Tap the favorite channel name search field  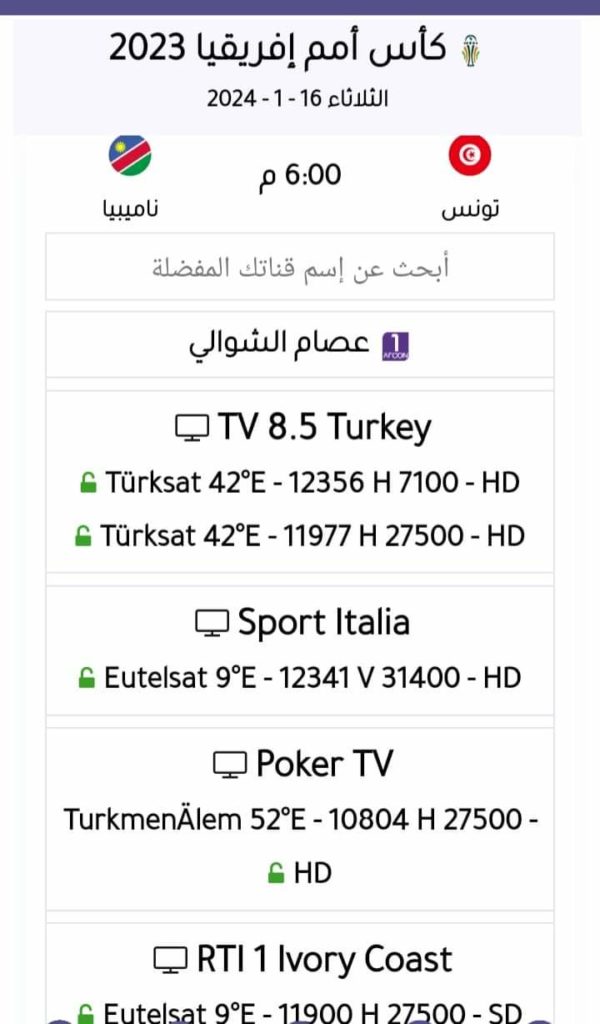pyautogui.click(x=300, y=267)
